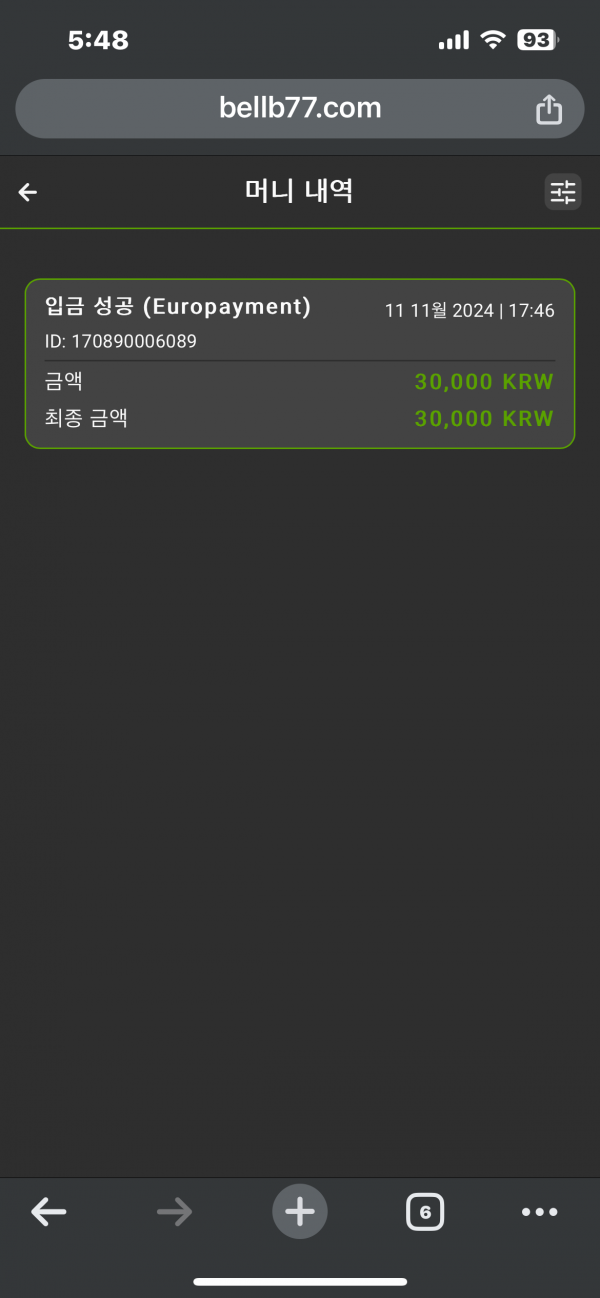Image resolution: width=600 pixels, height=1298 pixels.
Task: Navigate back in the browser toolbar
Action: coord(49,1213)
